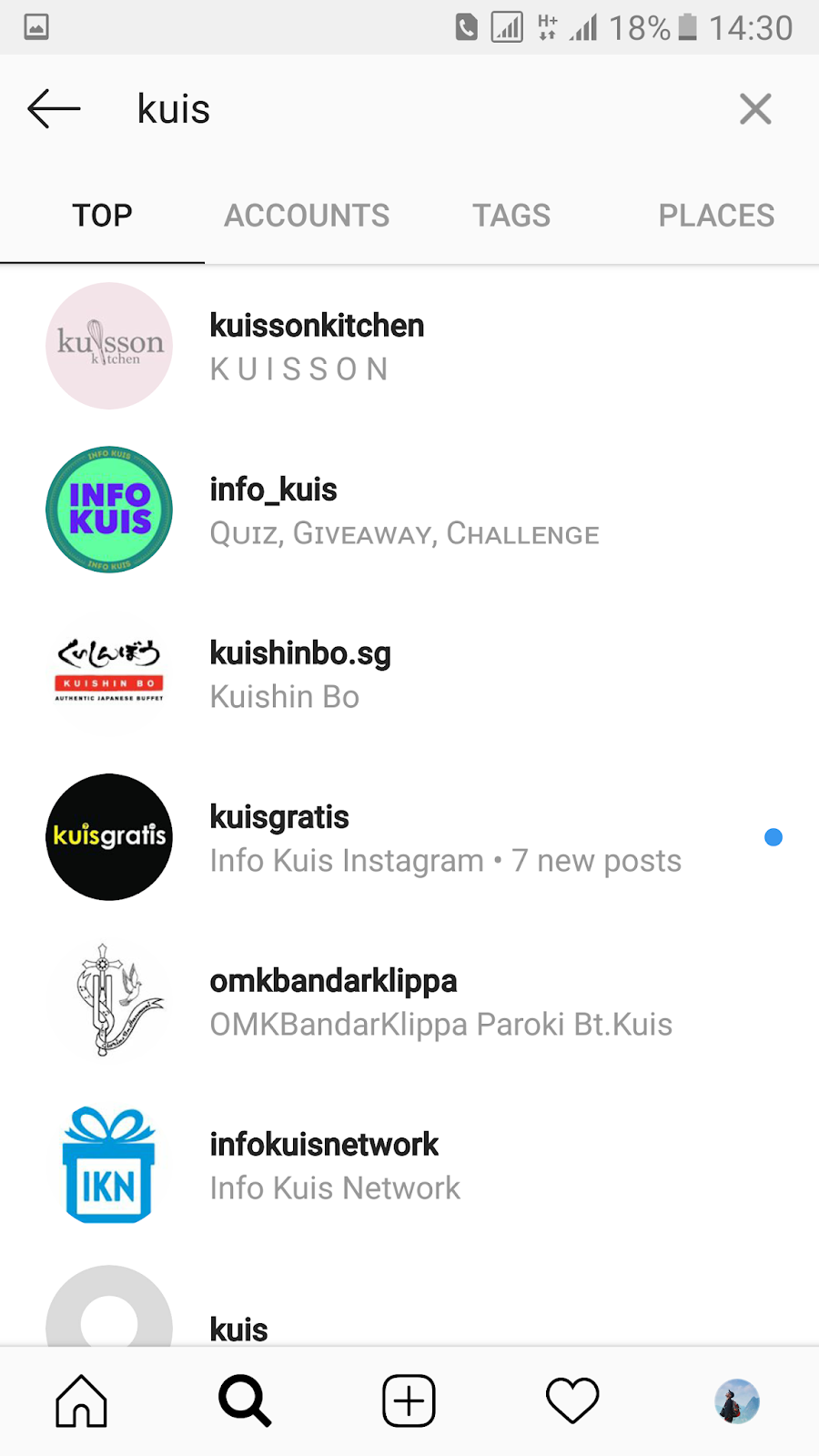Screen dimensions: 819x1456
Task: Switch to the Accounts tab
Action: [x=307, y=216]
